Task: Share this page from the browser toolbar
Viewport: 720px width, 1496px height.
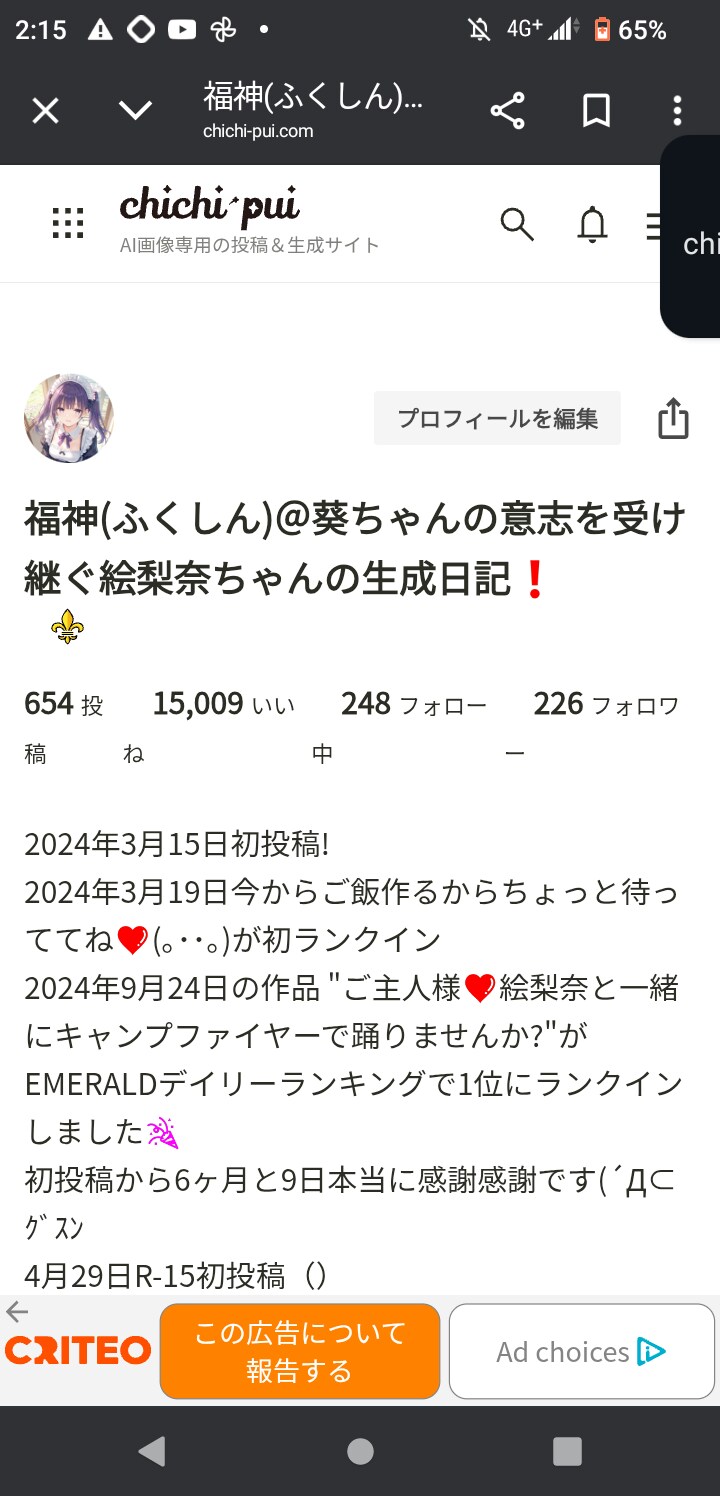Action: 508,111
